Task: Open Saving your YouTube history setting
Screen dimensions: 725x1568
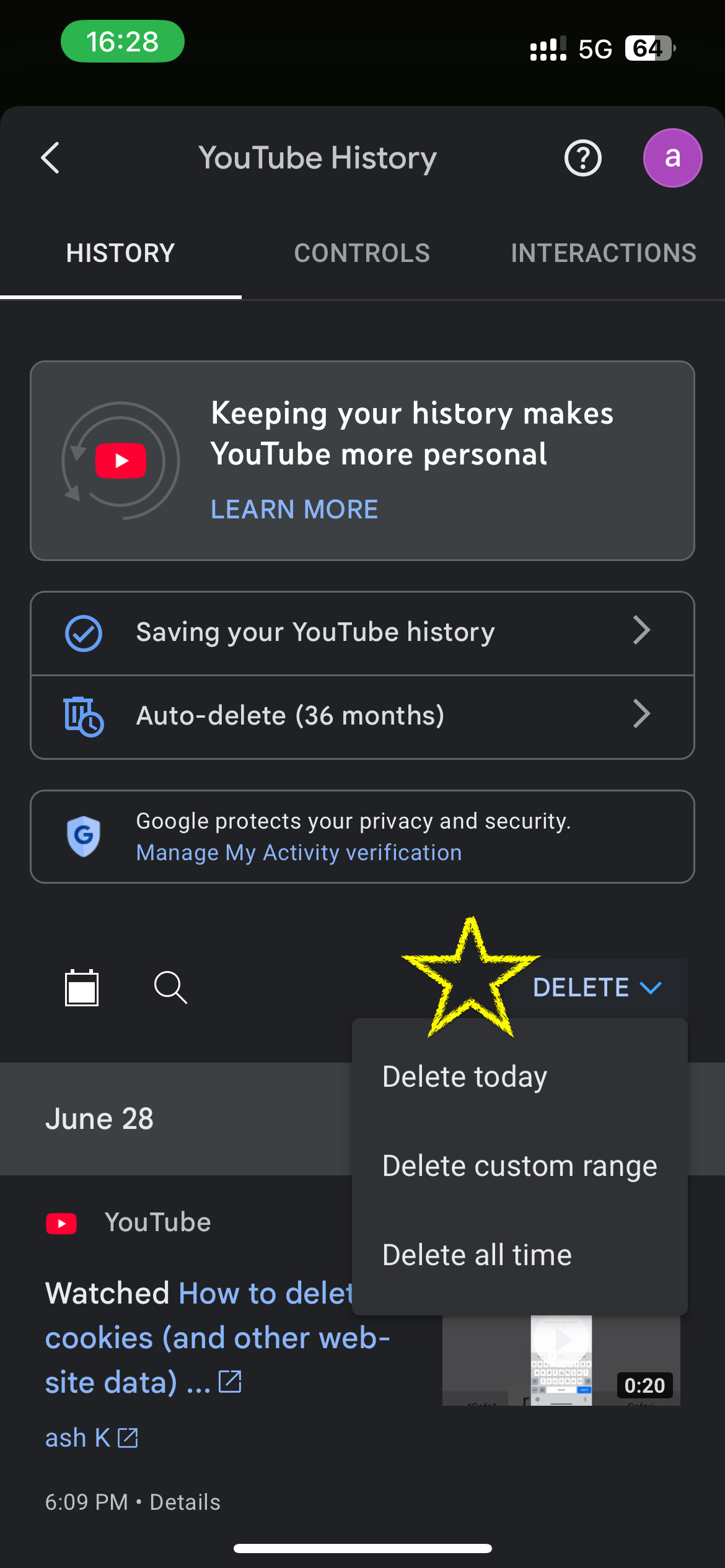Action: point(362,633)
